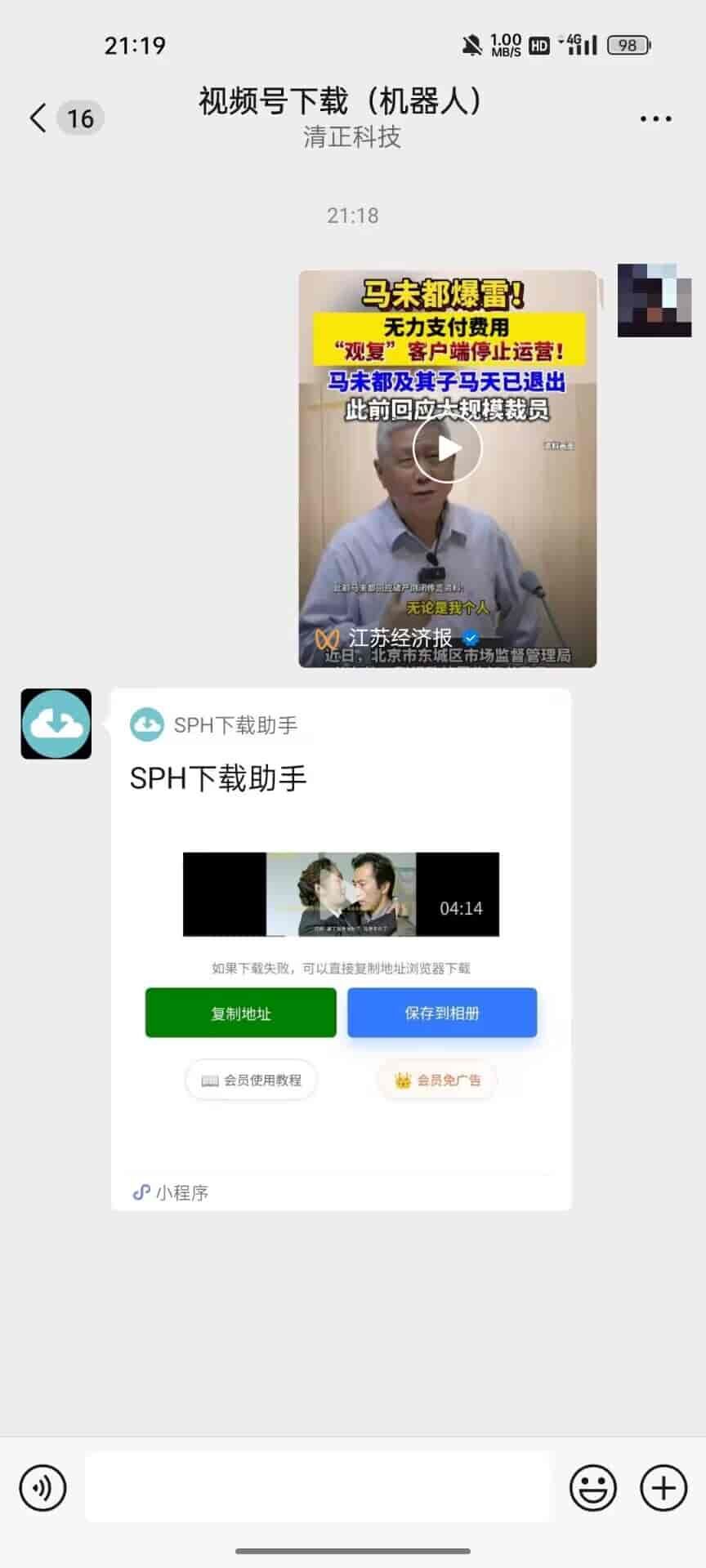
Task: Open the 04:14 video preview in card
Action: click(341, 894)
